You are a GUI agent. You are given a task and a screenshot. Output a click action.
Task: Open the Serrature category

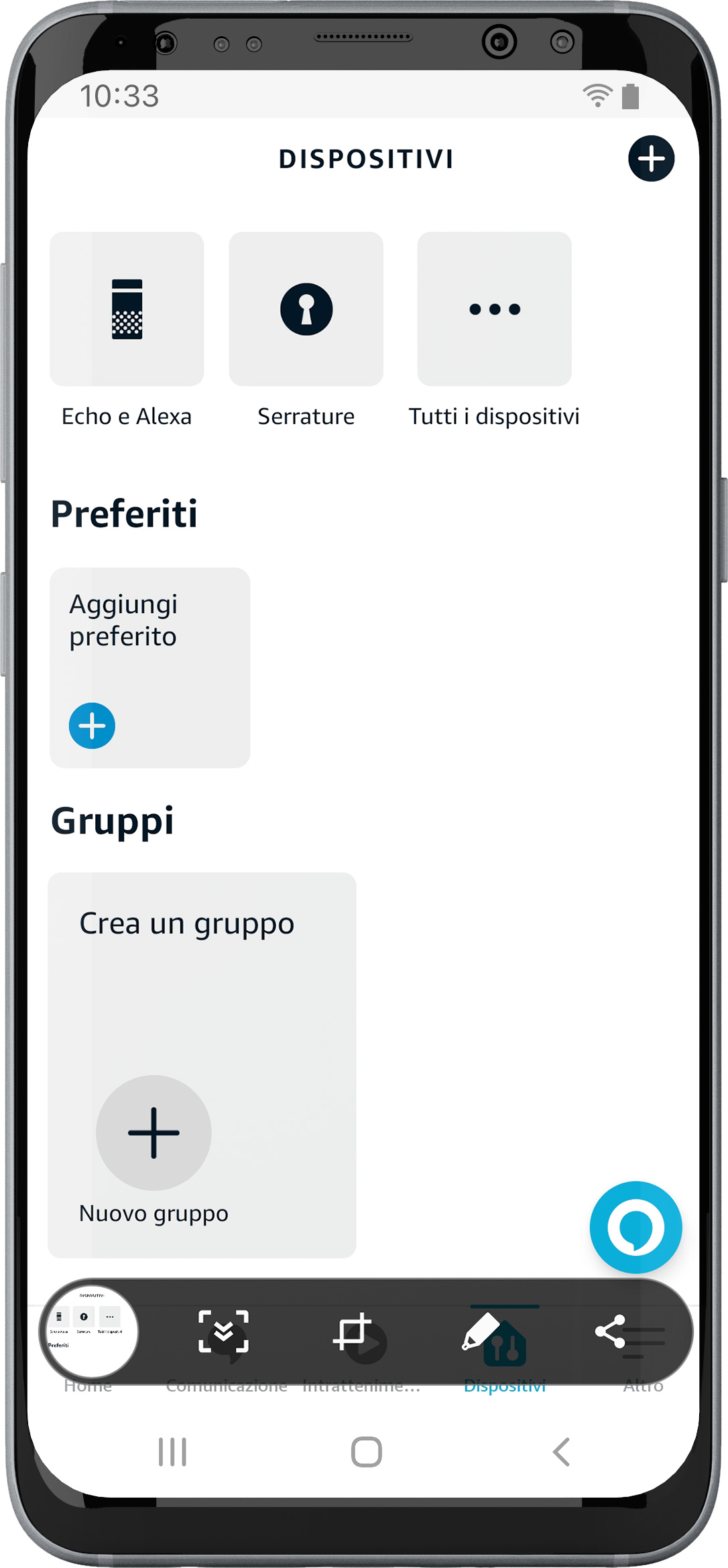coord(306,310)
